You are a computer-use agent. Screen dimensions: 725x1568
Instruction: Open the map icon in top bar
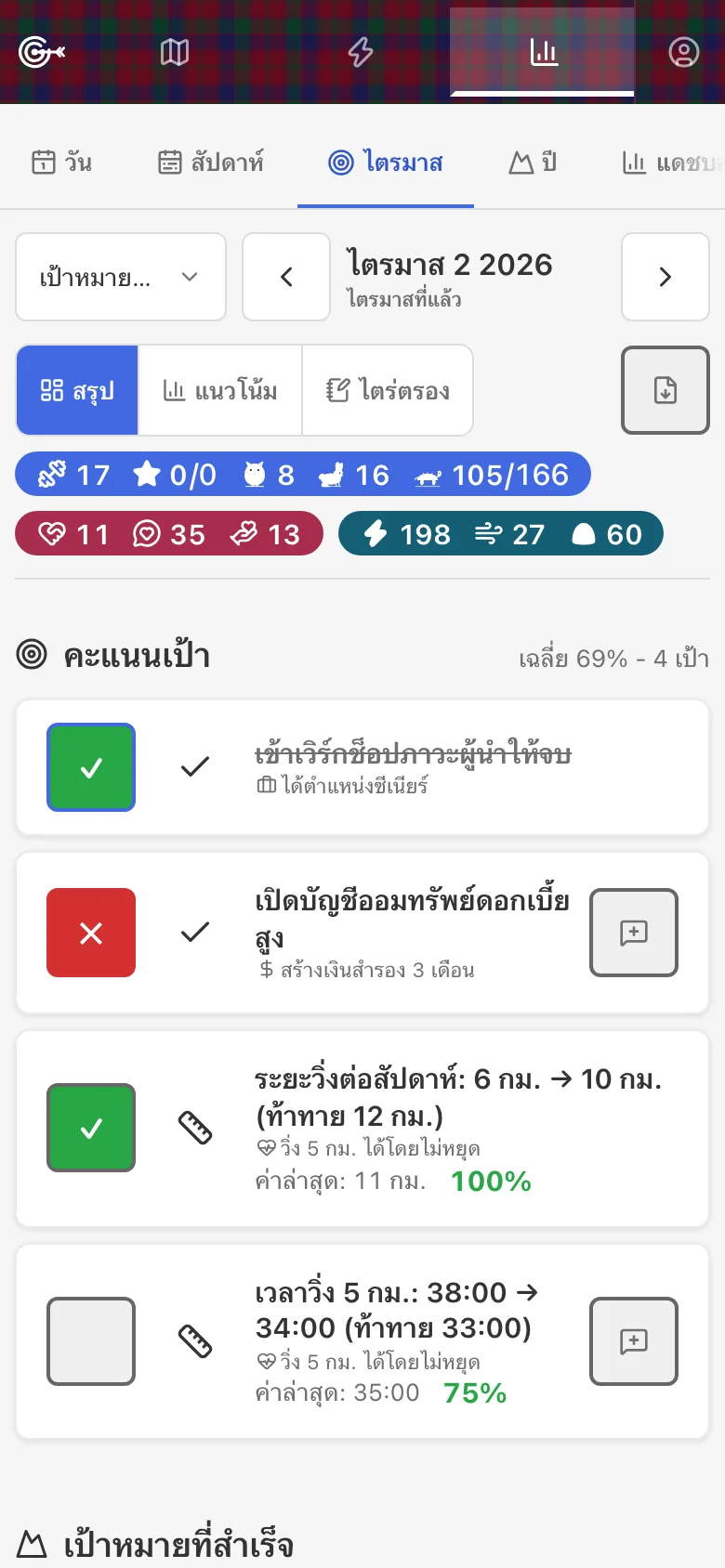pyautogui.click(x=175, y=52)
